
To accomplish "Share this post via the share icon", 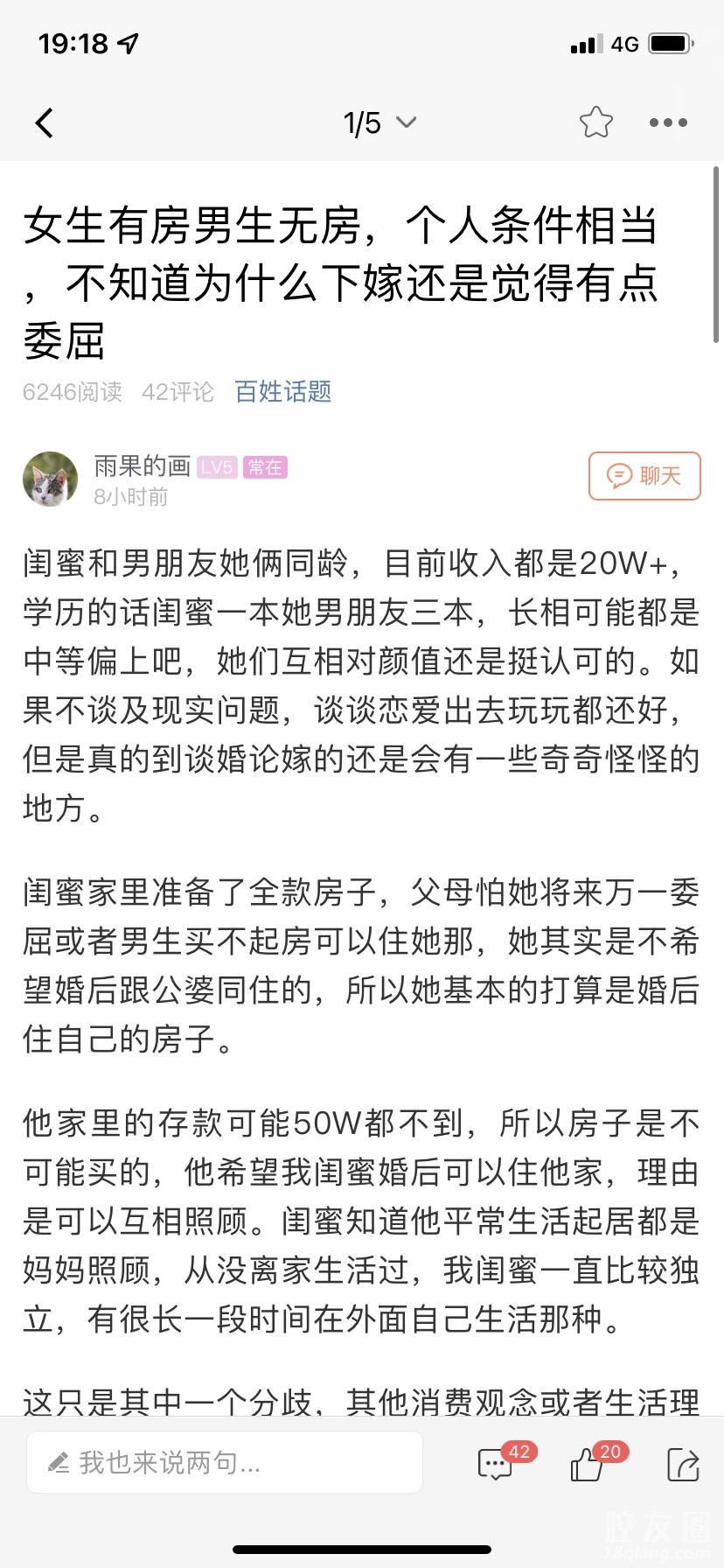I will (682, 1464).
